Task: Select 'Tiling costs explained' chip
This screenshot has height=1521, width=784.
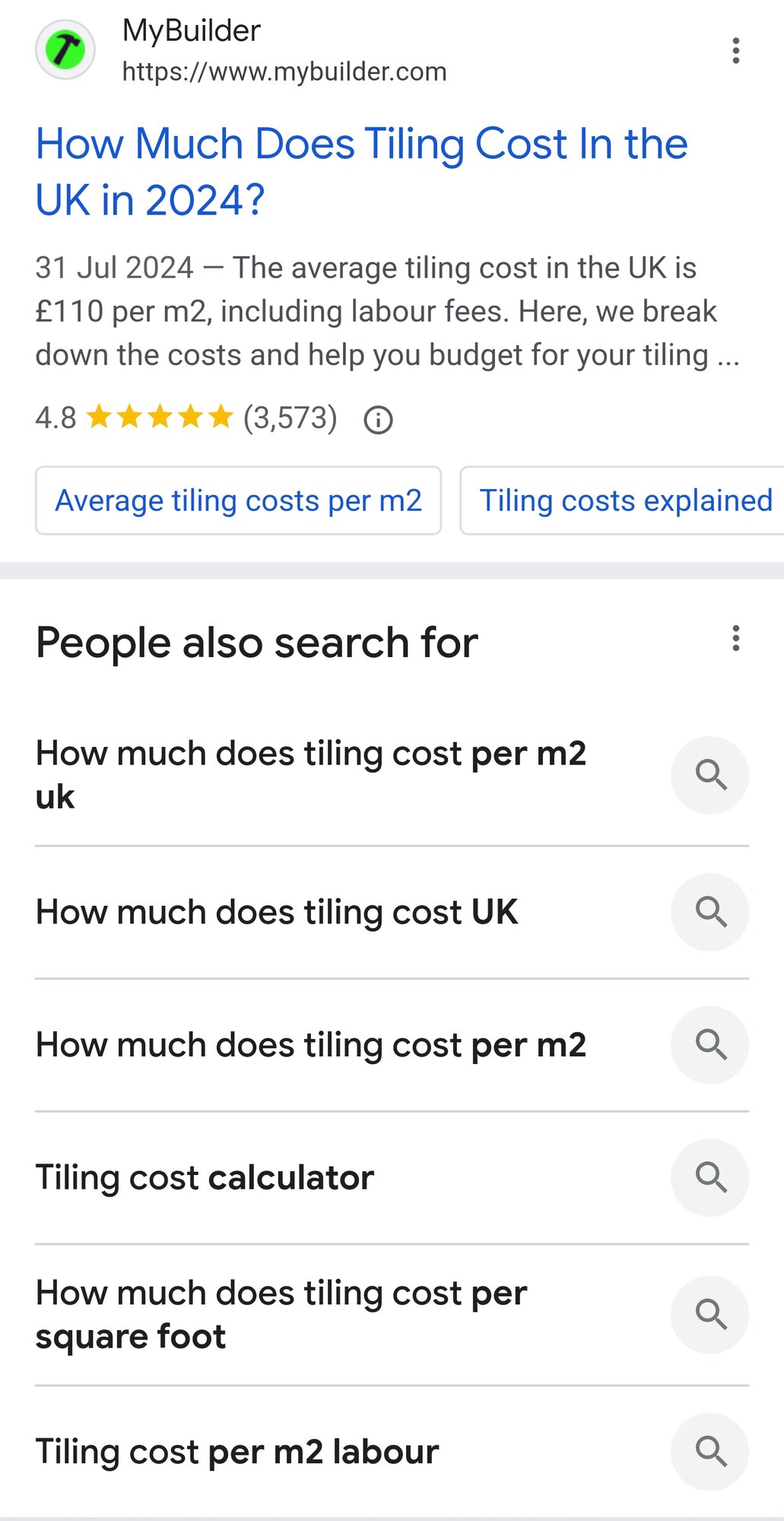Action: pos(622,500)
